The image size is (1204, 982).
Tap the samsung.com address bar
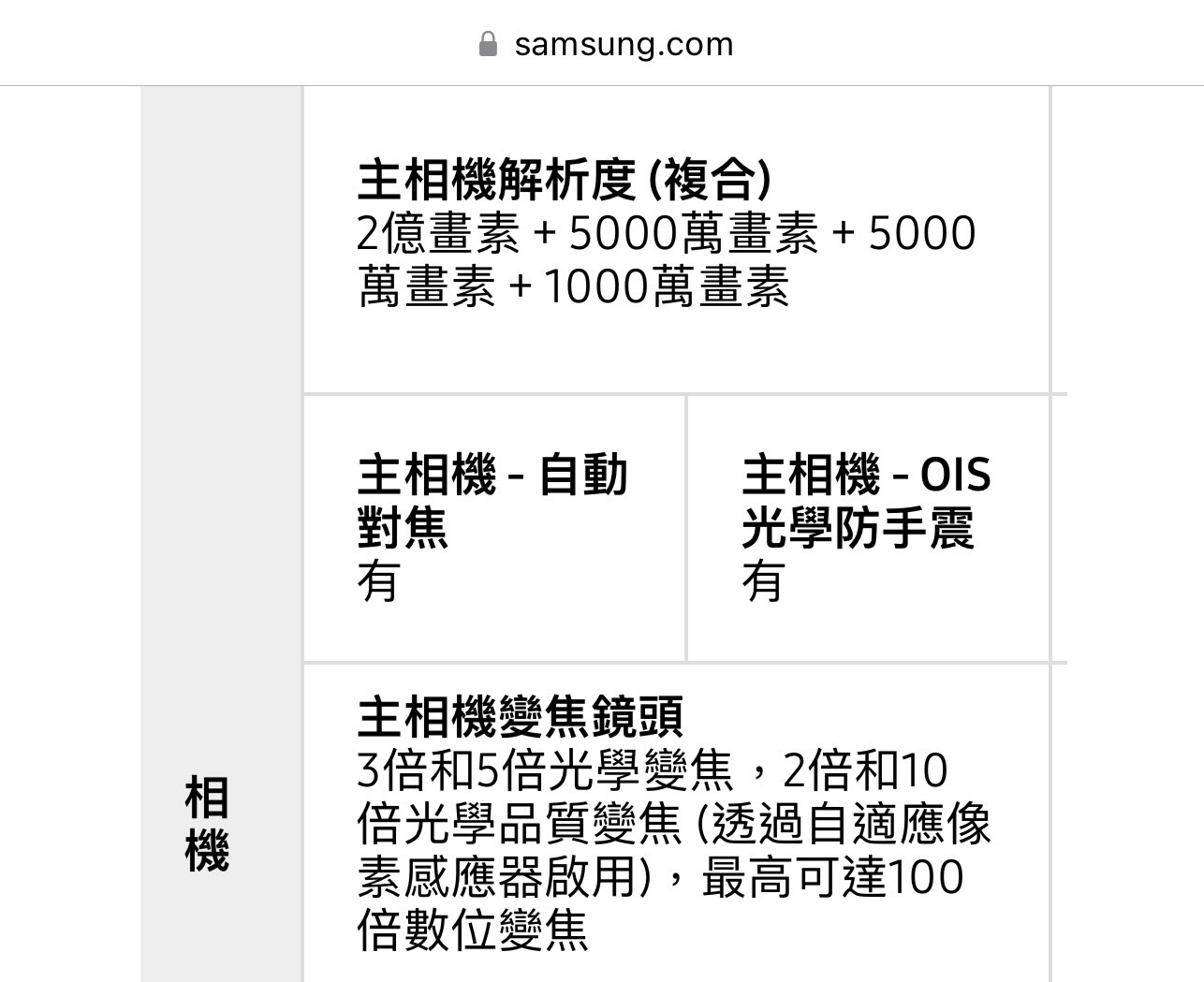point(606,44)
